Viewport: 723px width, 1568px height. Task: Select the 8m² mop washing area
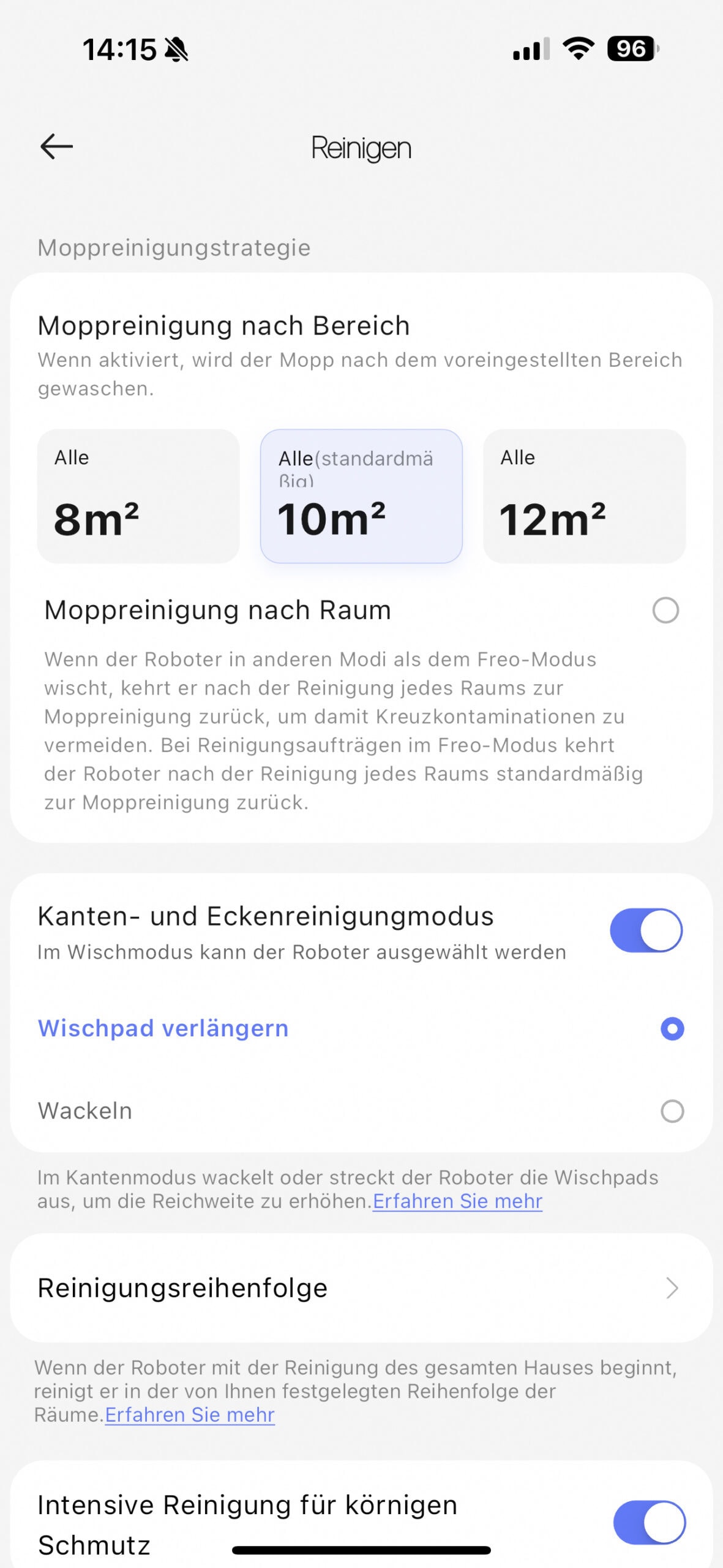click(138, 496)
